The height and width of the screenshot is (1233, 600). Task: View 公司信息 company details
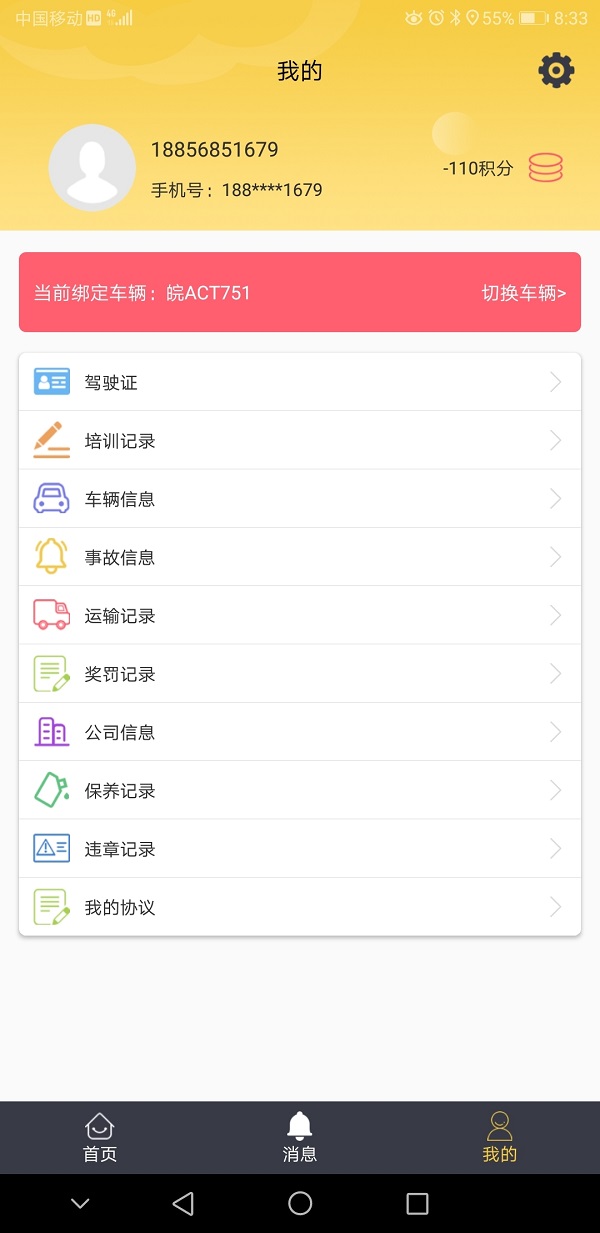300,732
